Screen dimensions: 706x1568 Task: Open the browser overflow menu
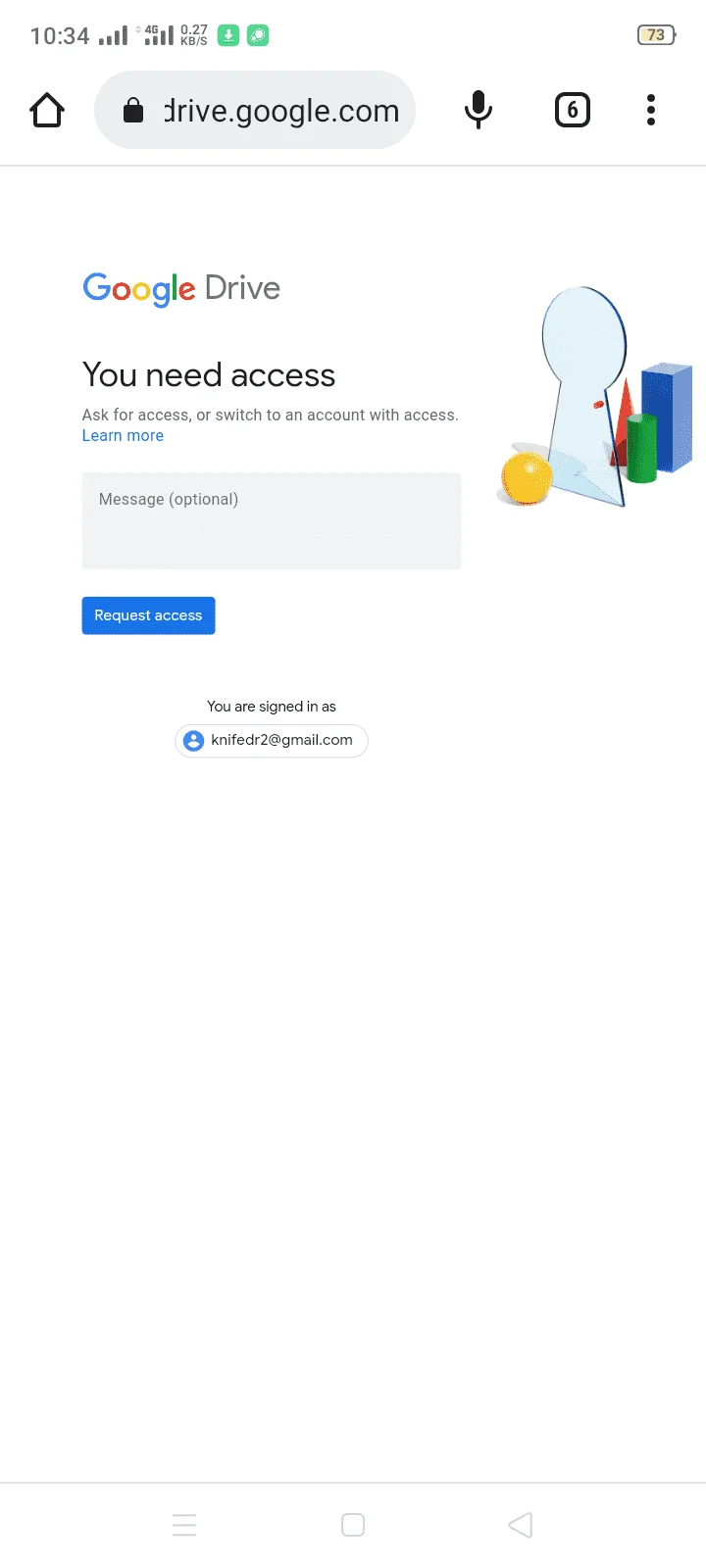[x=651, y=110]
